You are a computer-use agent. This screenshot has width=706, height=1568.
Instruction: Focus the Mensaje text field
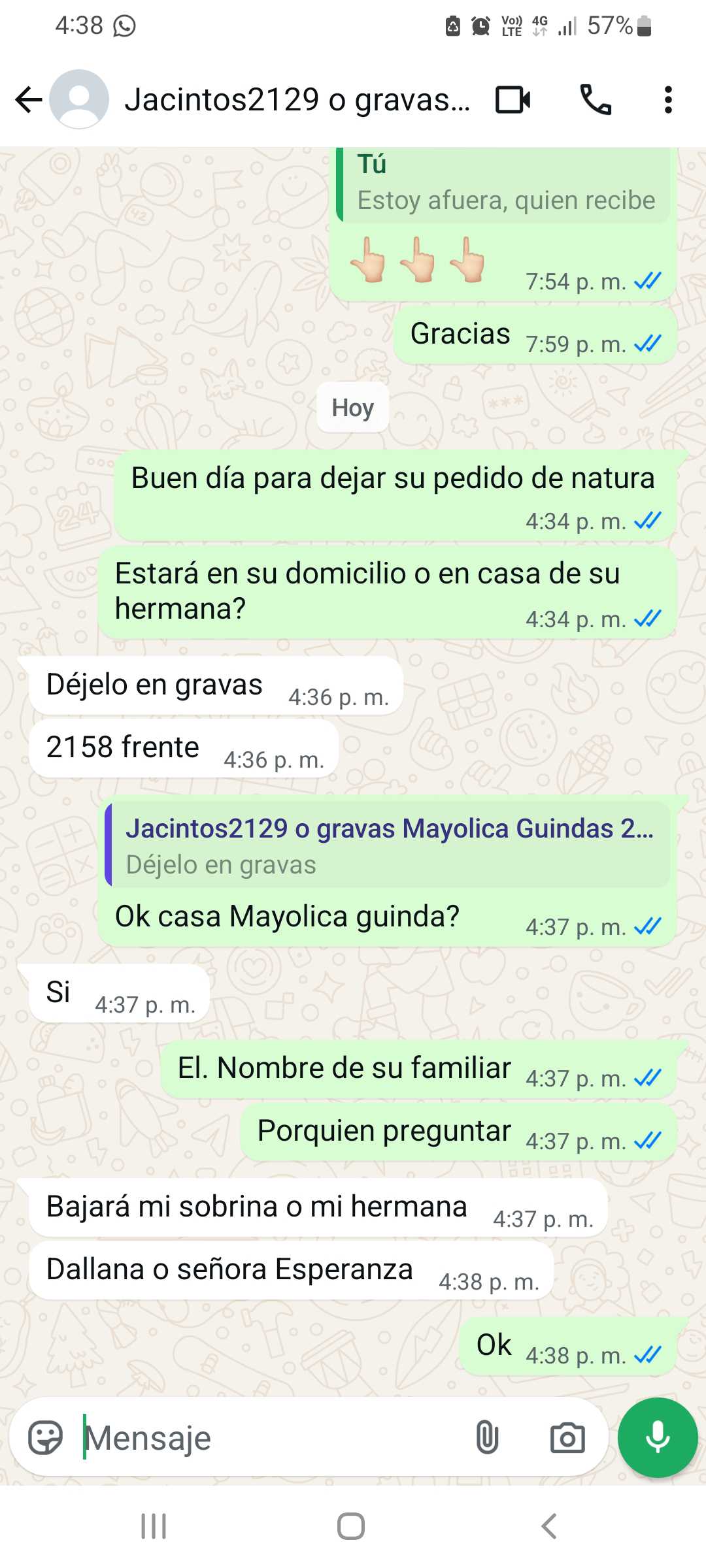point(275,1438)
